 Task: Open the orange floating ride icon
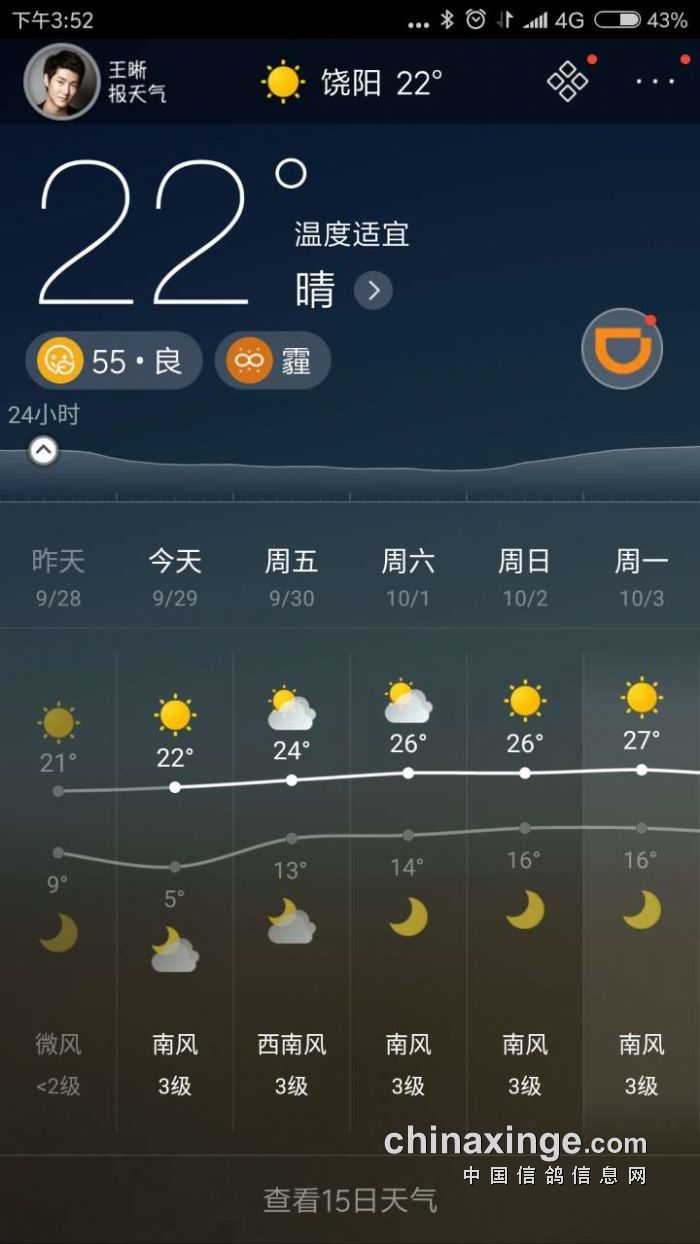point(622,350)
